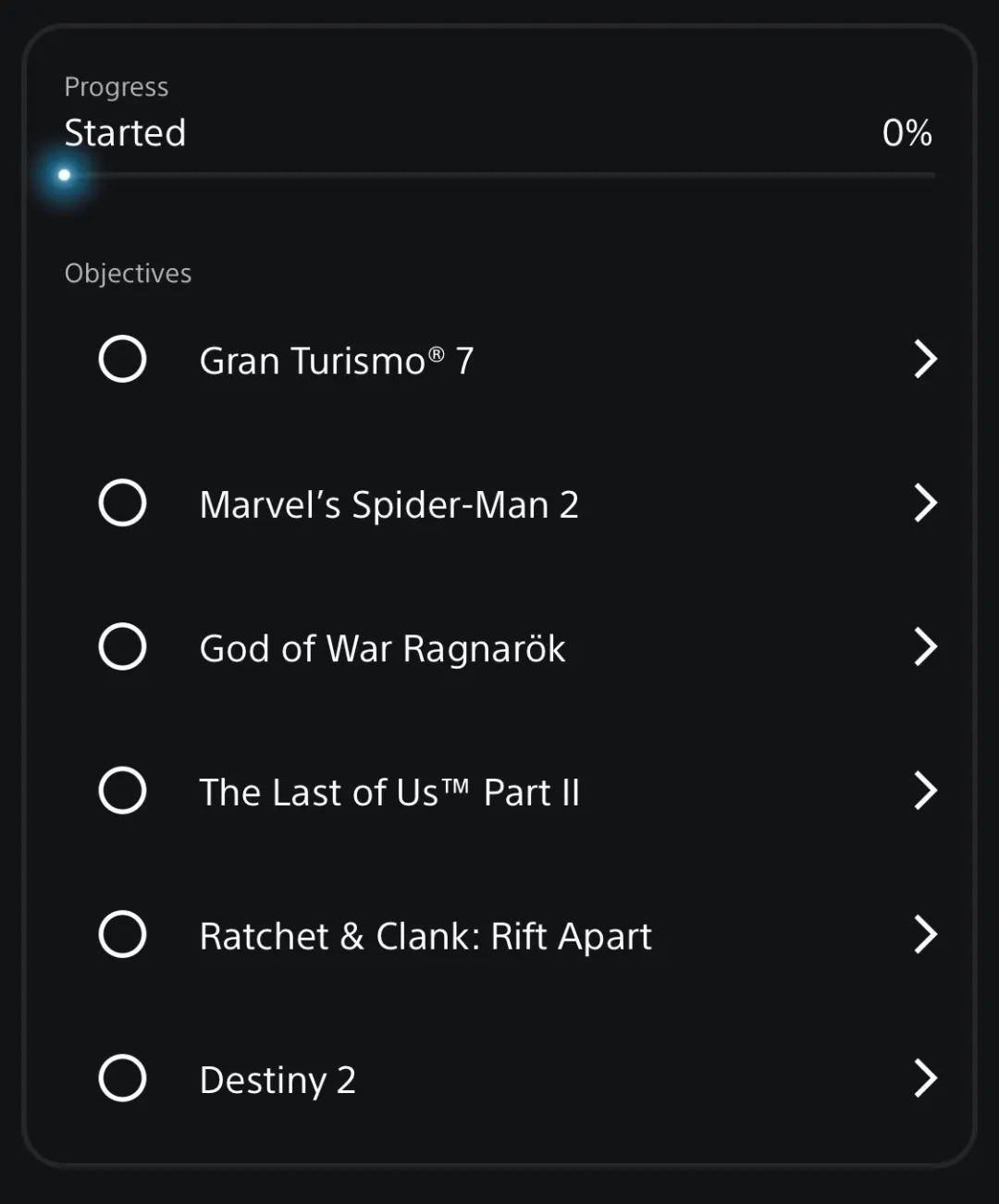Screen dimensions: 999x1204
Task: Open the Destiny 2 objective entry
Action: [x=276, y=1079]
